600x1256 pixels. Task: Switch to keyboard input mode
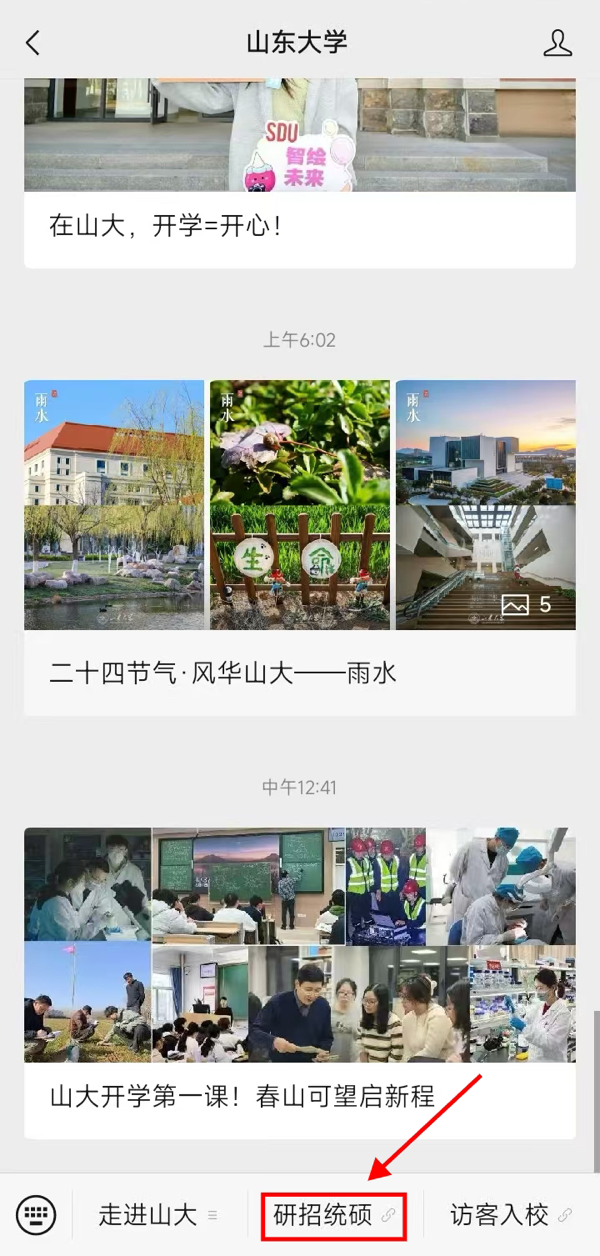tap(37, 1215)
